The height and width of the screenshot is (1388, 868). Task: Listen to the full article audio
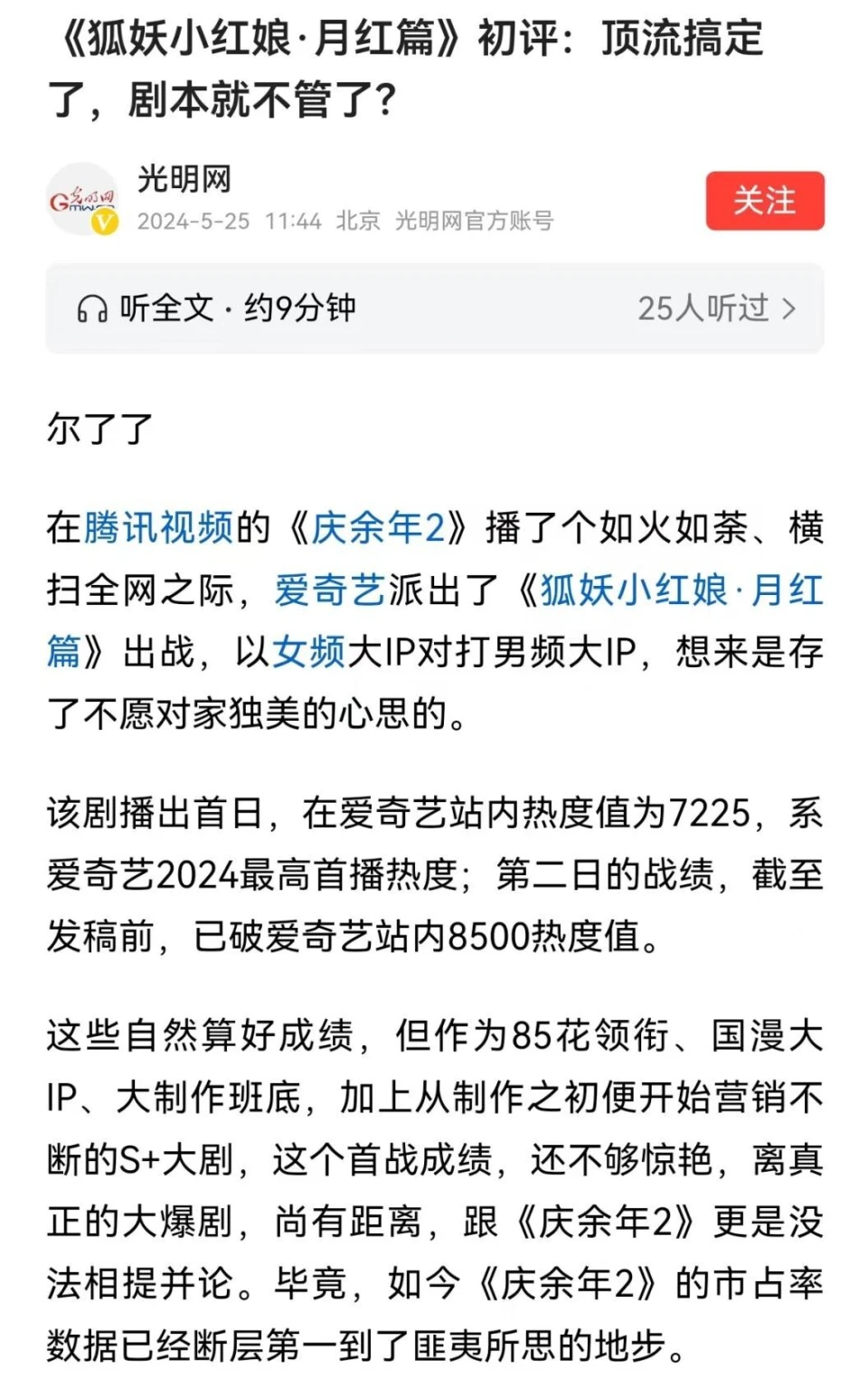[x=217, y=309]
